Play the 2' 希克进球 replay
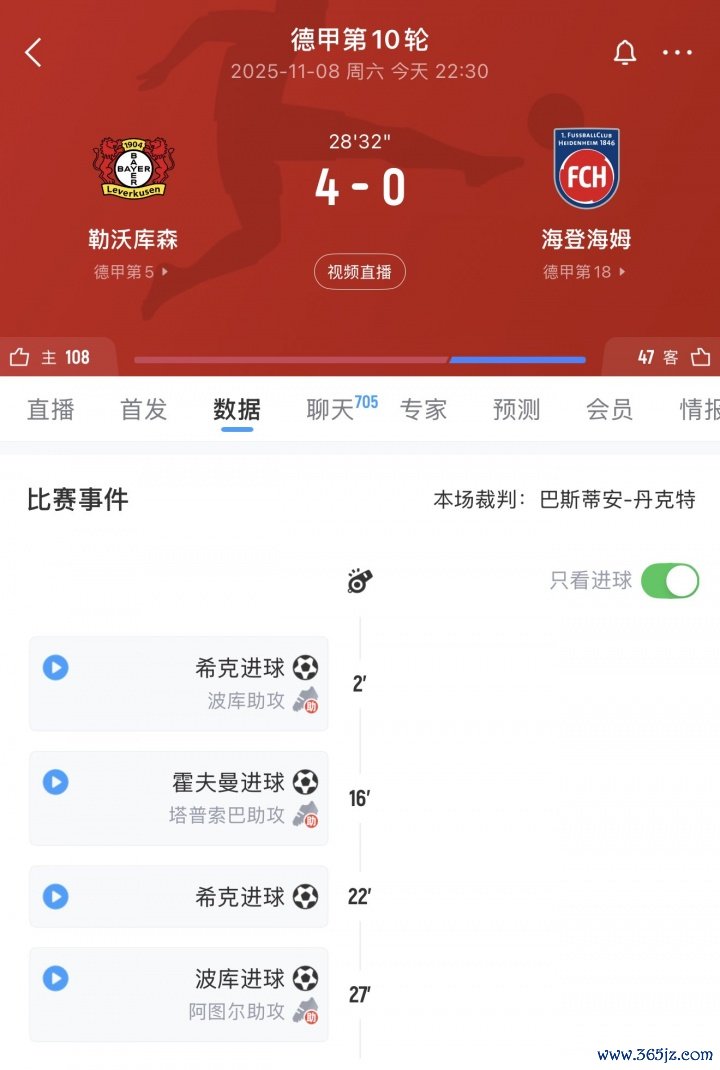Screen dimensions: 720x1070 (x=56, y=667)
